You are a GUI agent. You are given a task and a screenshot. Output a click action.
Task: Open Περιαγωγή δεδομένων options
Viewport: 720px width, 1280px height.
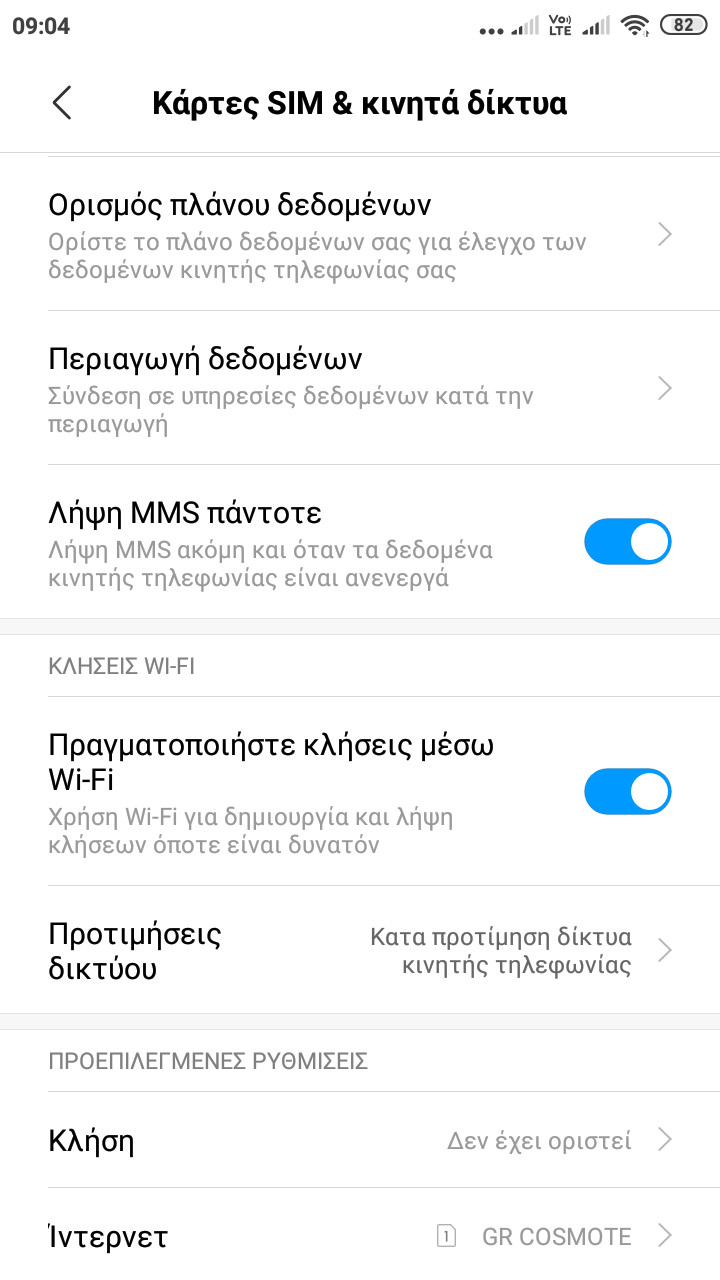point(360,388)
